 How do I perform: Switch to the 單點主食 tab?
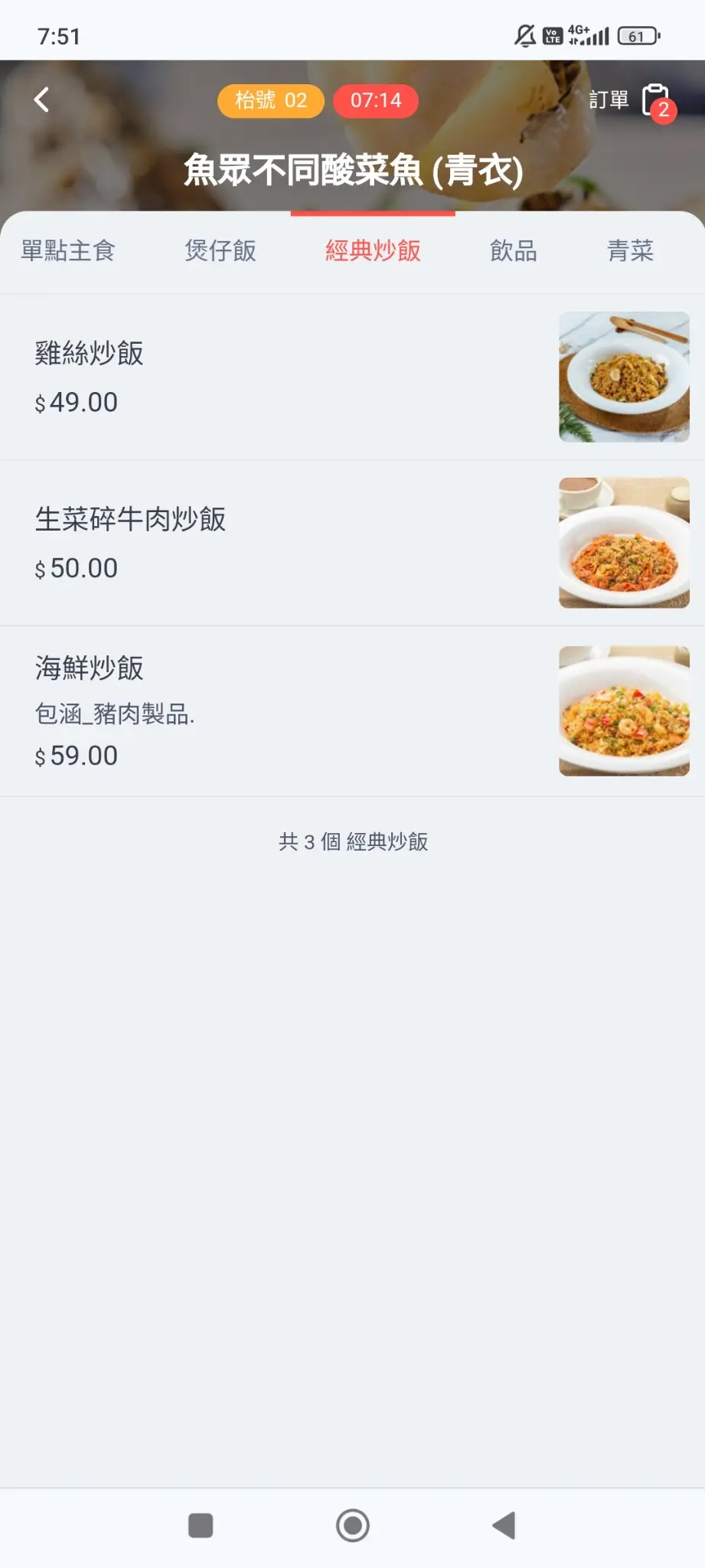tap(68, 250)
